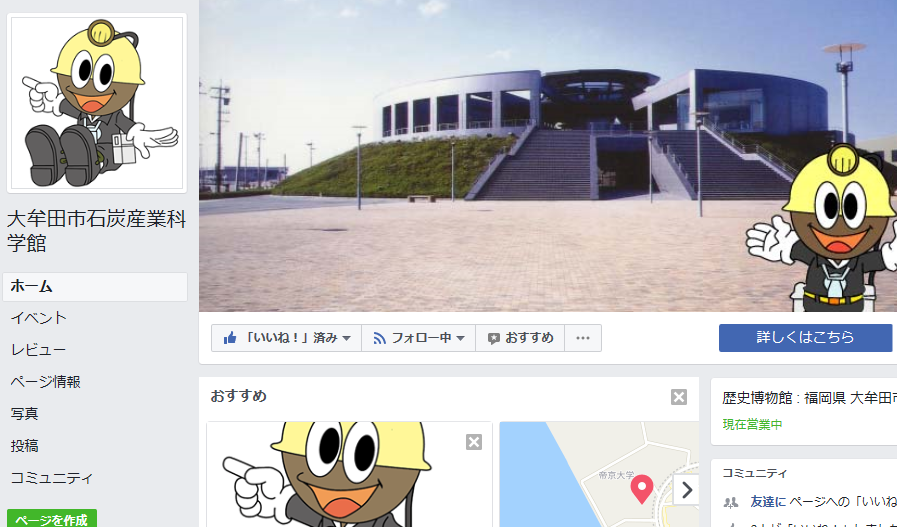Dismiss the mascot recommendation card

[474, 442]
